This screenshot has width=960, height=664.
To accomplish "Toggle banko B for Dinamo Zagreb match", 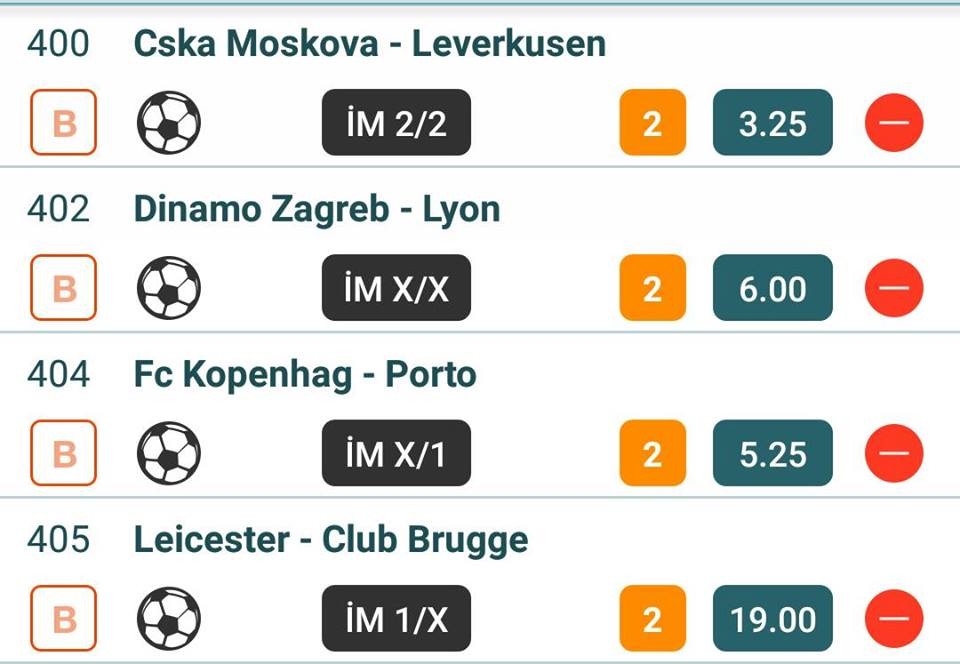I will (63, 288).
